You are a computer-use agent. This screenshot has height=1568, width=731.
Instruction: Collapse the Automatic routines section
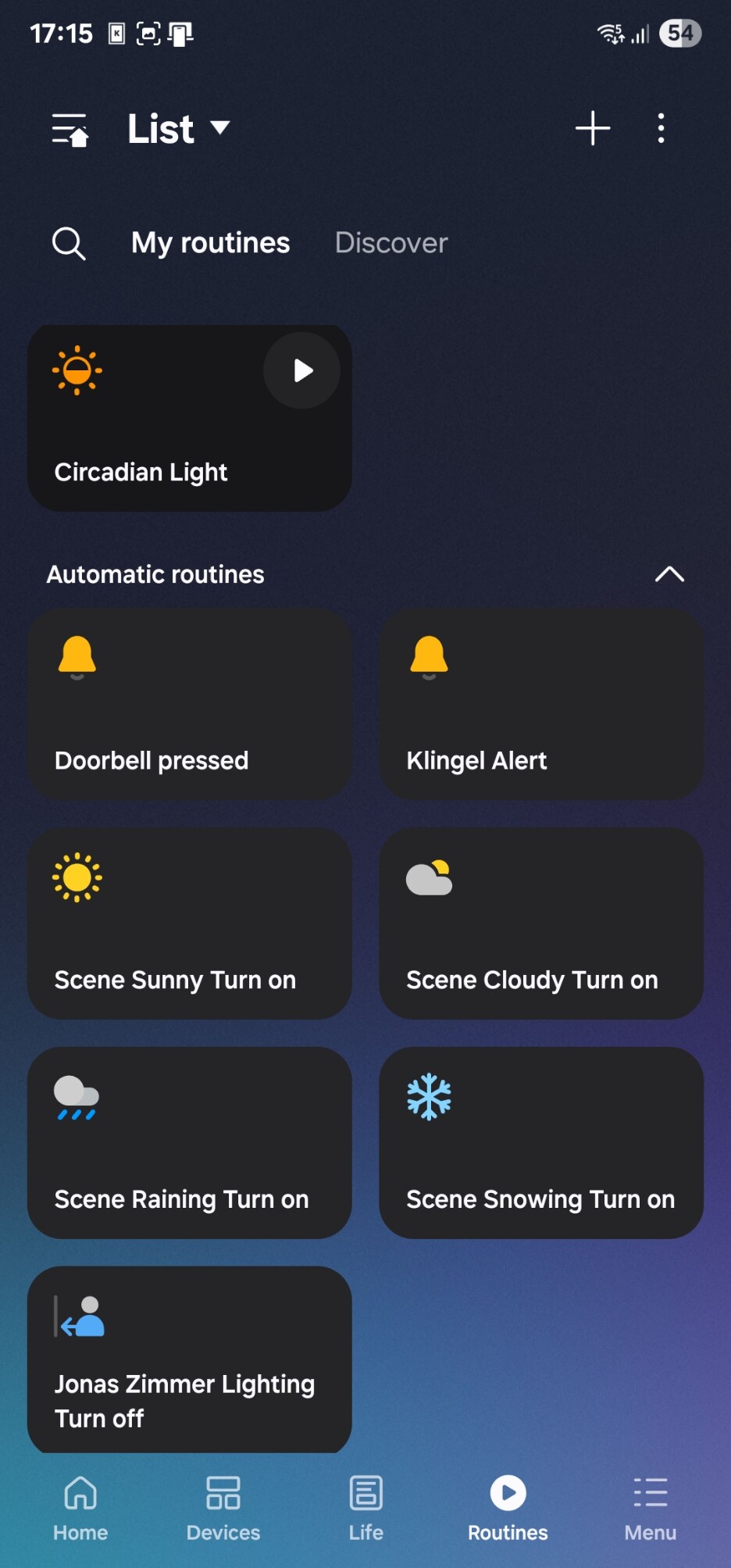[x=669, y=574]
